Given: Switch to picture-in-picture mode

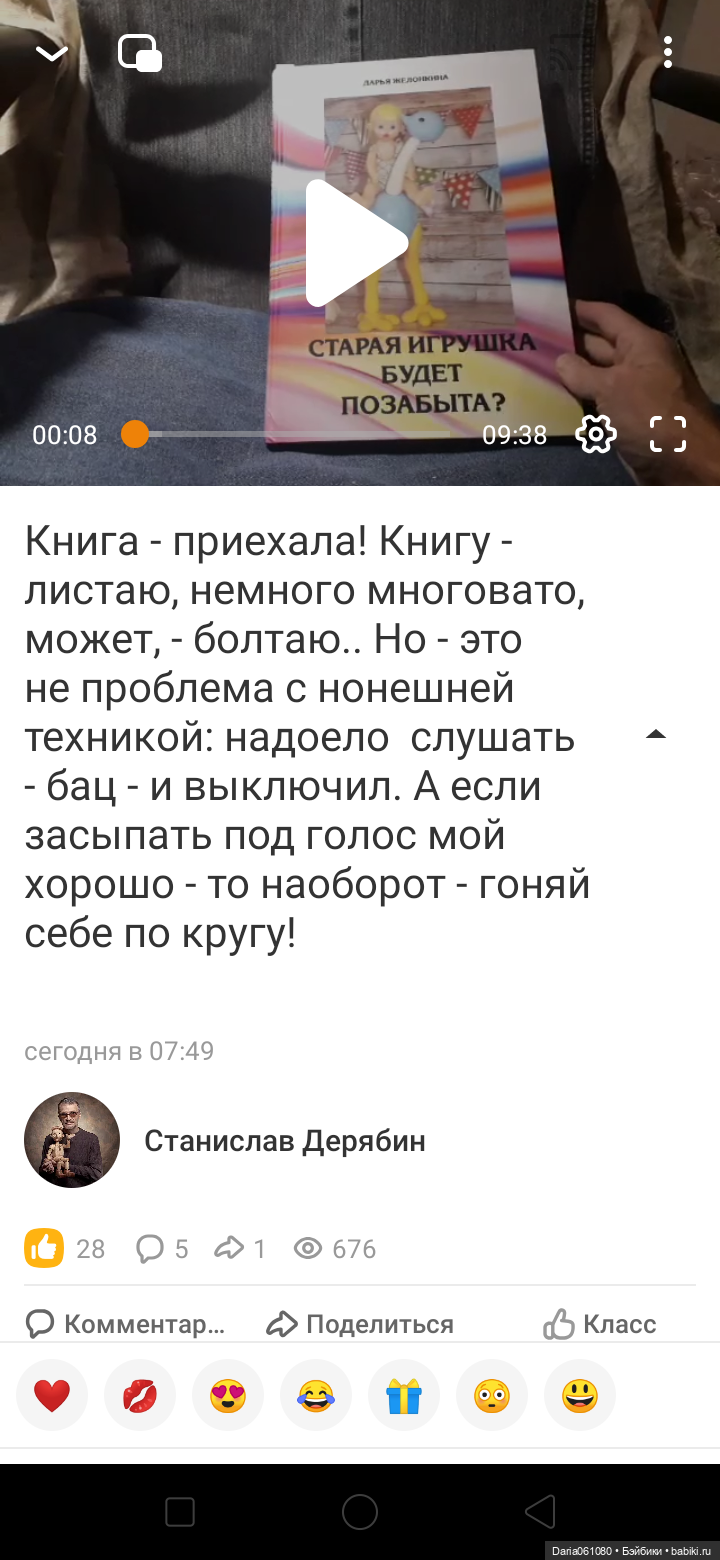Looking at the screenshot, I should [140, 53].
